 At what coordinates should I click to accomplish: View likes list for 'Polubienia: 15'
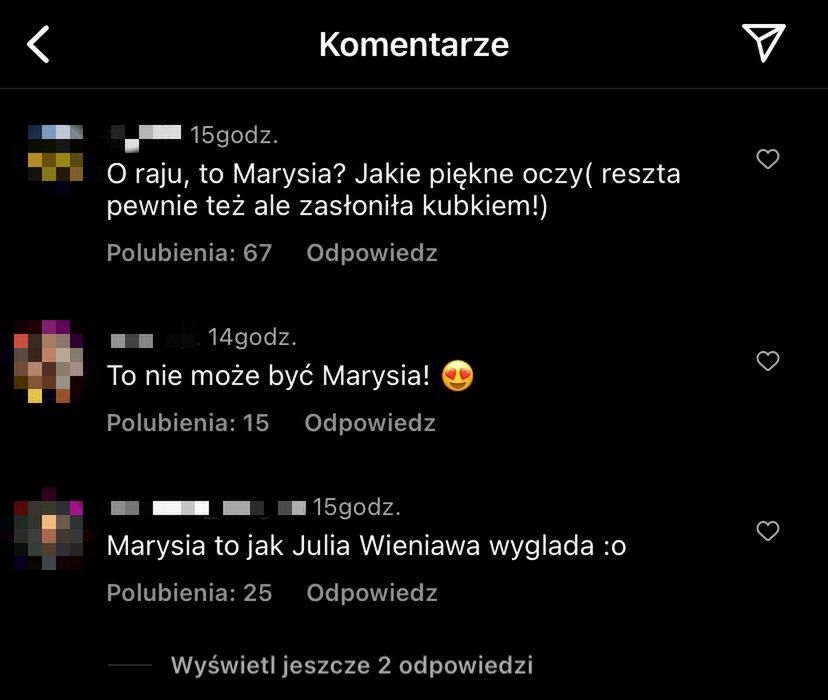coord(188,423)
